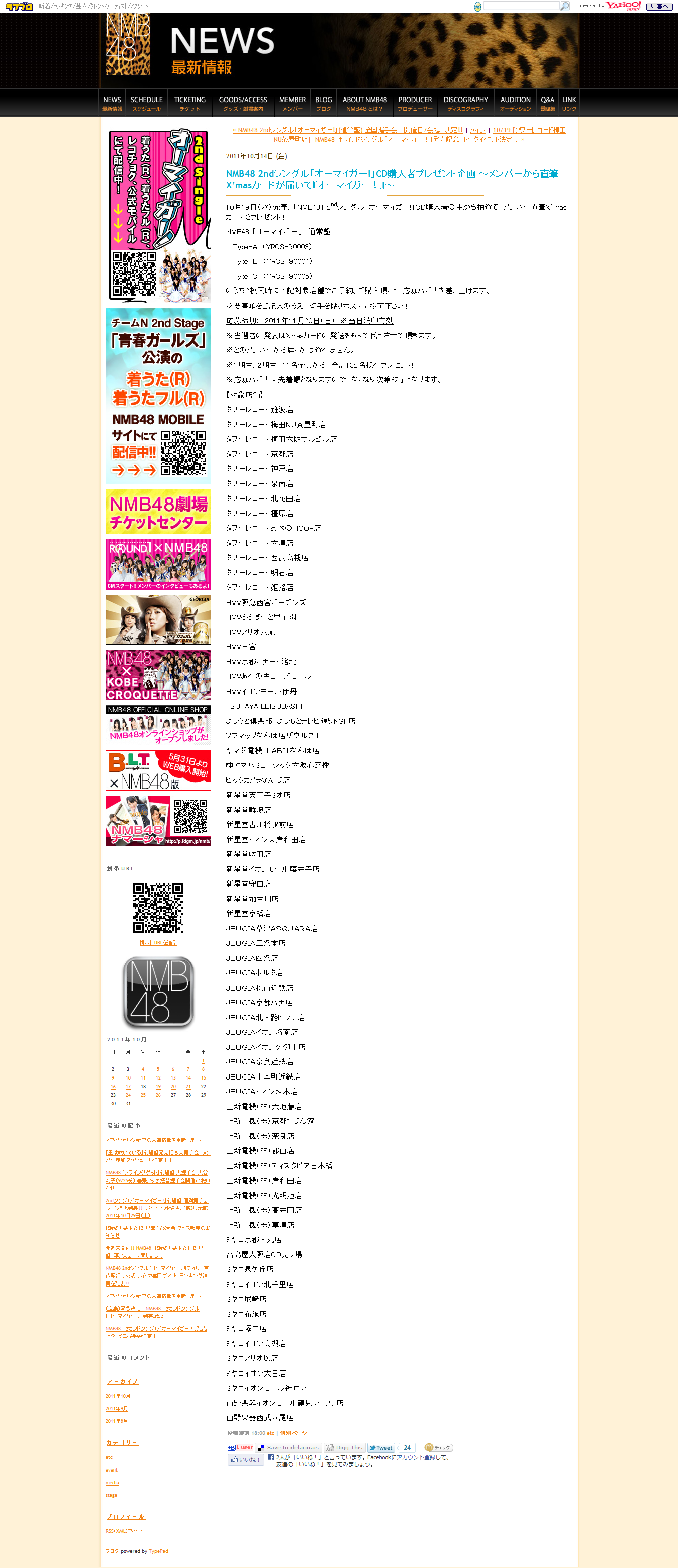Open the NMB48 x KOBE CROQUETTE banner

pos(158,675)
